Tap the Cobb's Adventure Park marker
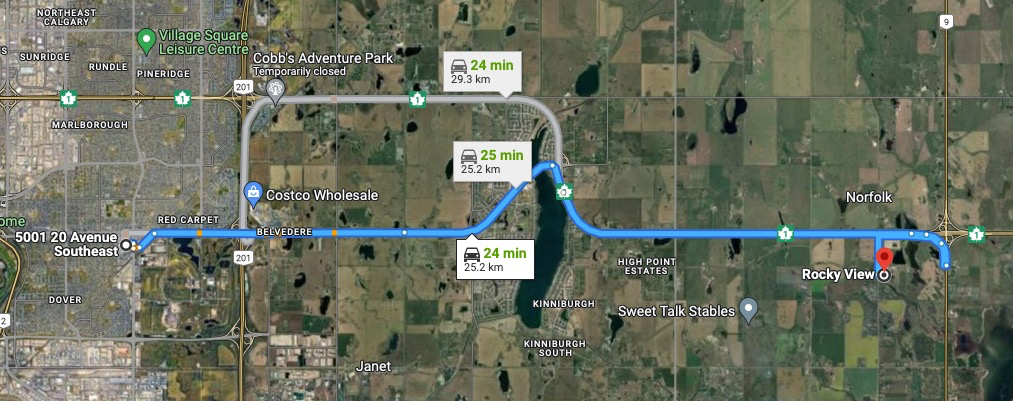The height and width of the screenshot is (401, 1013). 275,90
